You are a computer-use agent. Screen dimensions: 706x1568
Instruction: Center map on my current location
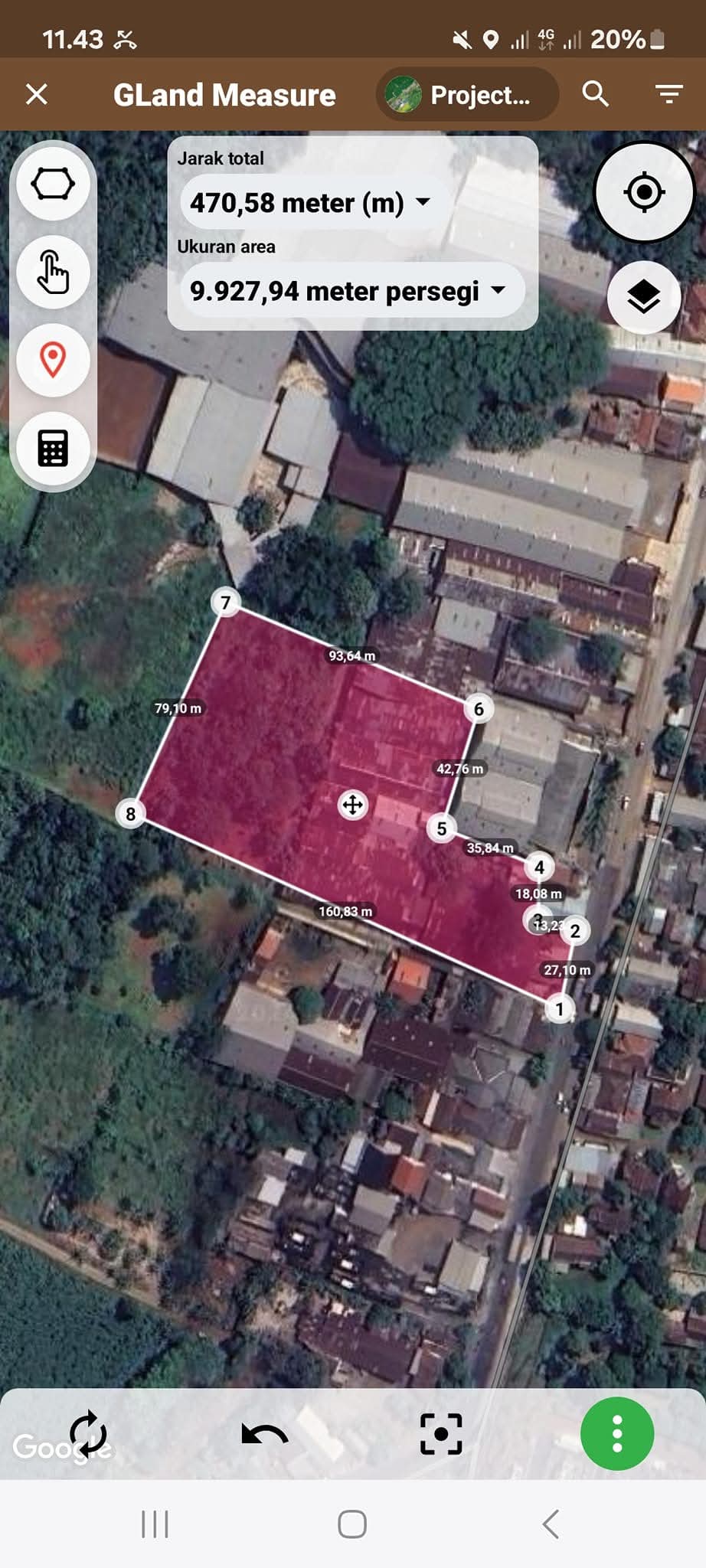pyautogui.click(x=644, y=191)
